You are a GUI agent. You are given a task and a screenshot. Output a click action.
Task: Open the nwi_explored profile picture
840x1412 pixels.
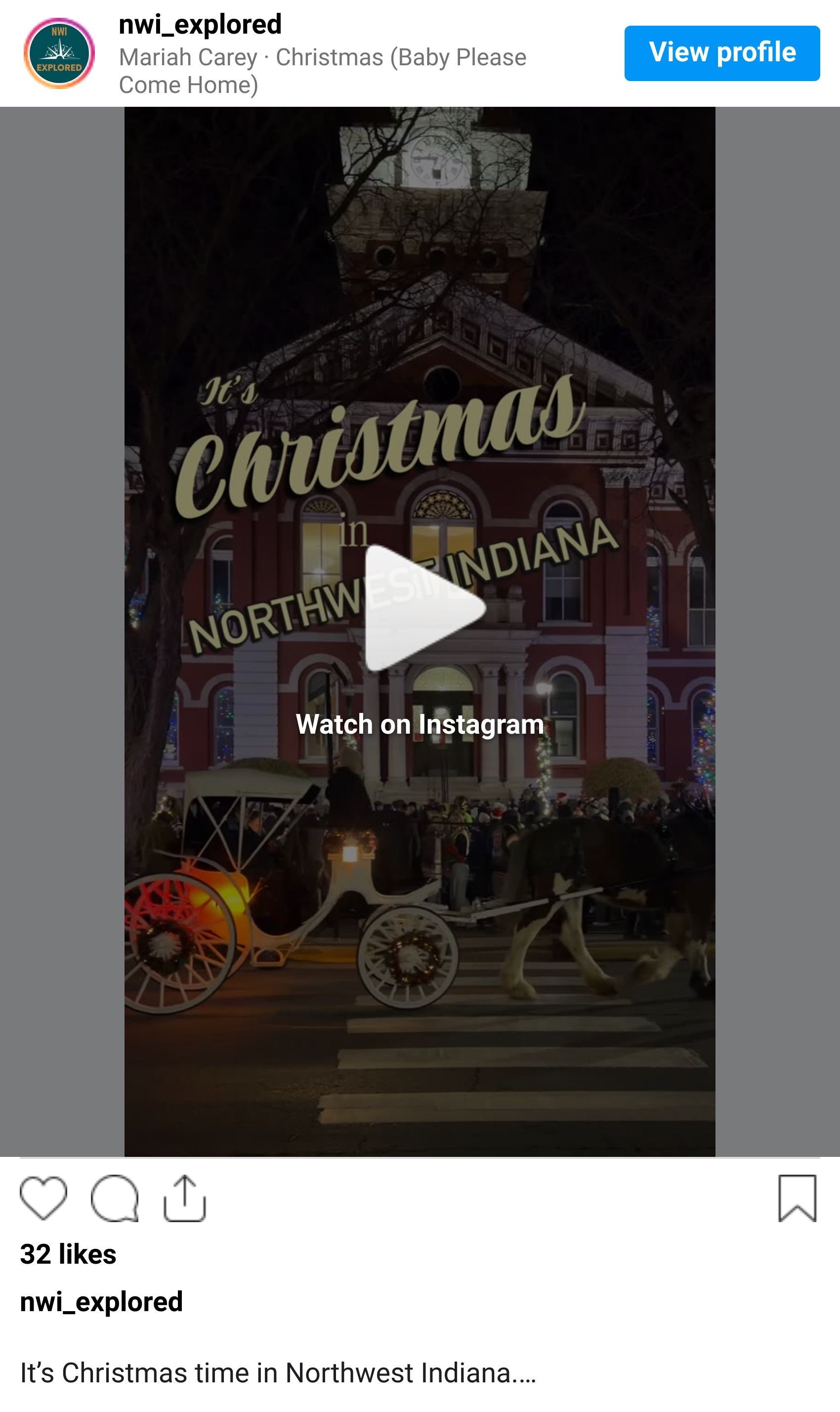tap(59, 53)
